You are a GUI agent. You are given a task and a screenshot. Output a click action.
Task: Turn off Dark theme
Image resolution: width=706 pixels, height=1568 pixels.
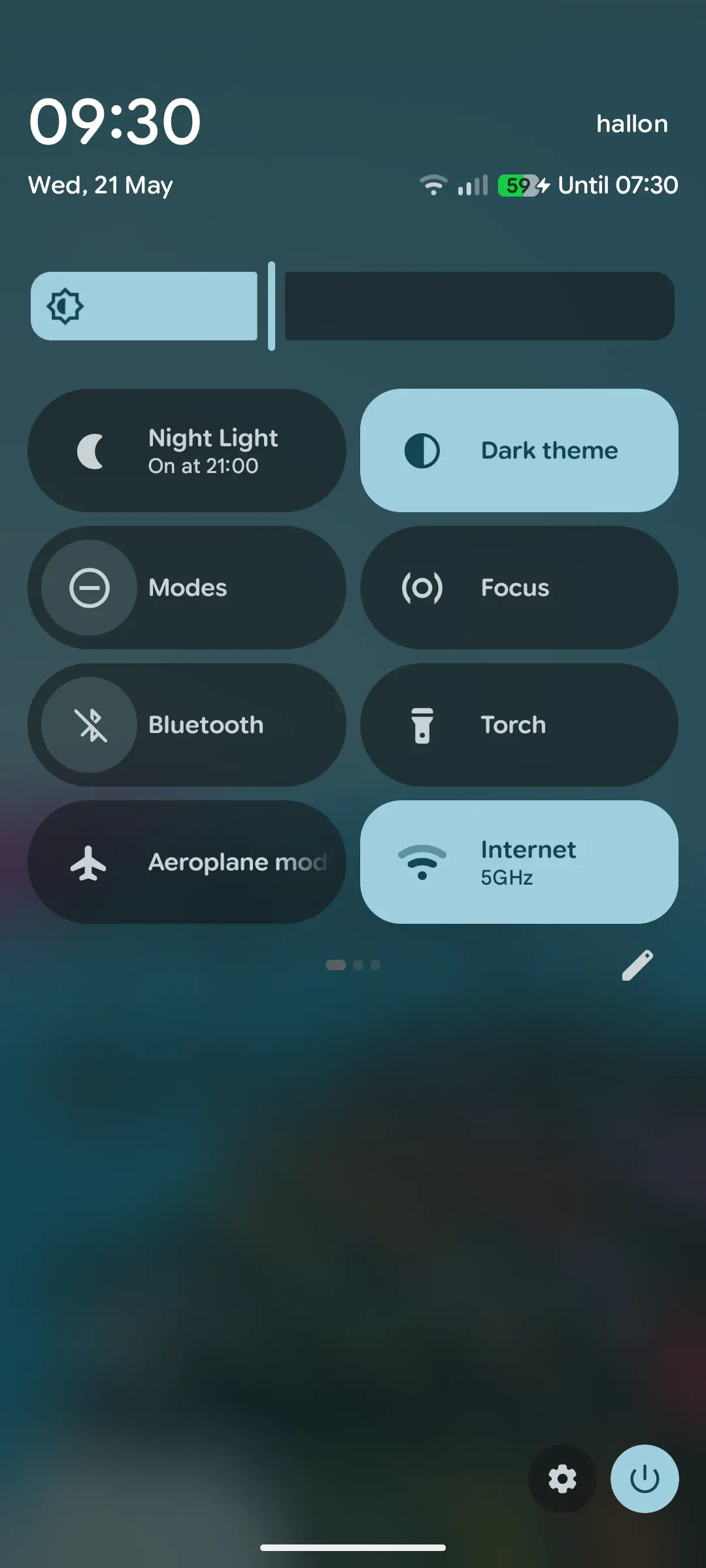click(519, 451)
